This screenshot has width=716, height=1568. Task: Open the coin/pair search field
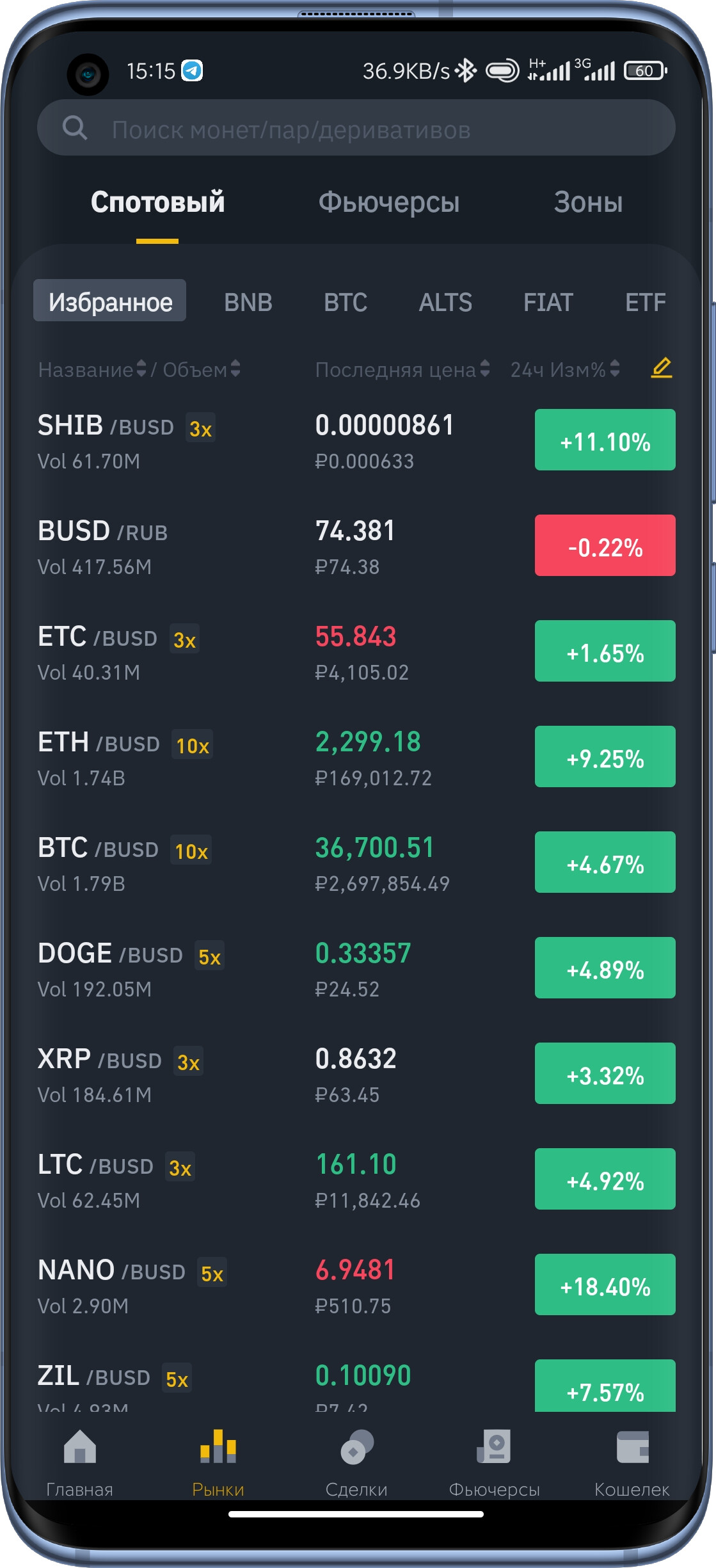click(356, 129)
